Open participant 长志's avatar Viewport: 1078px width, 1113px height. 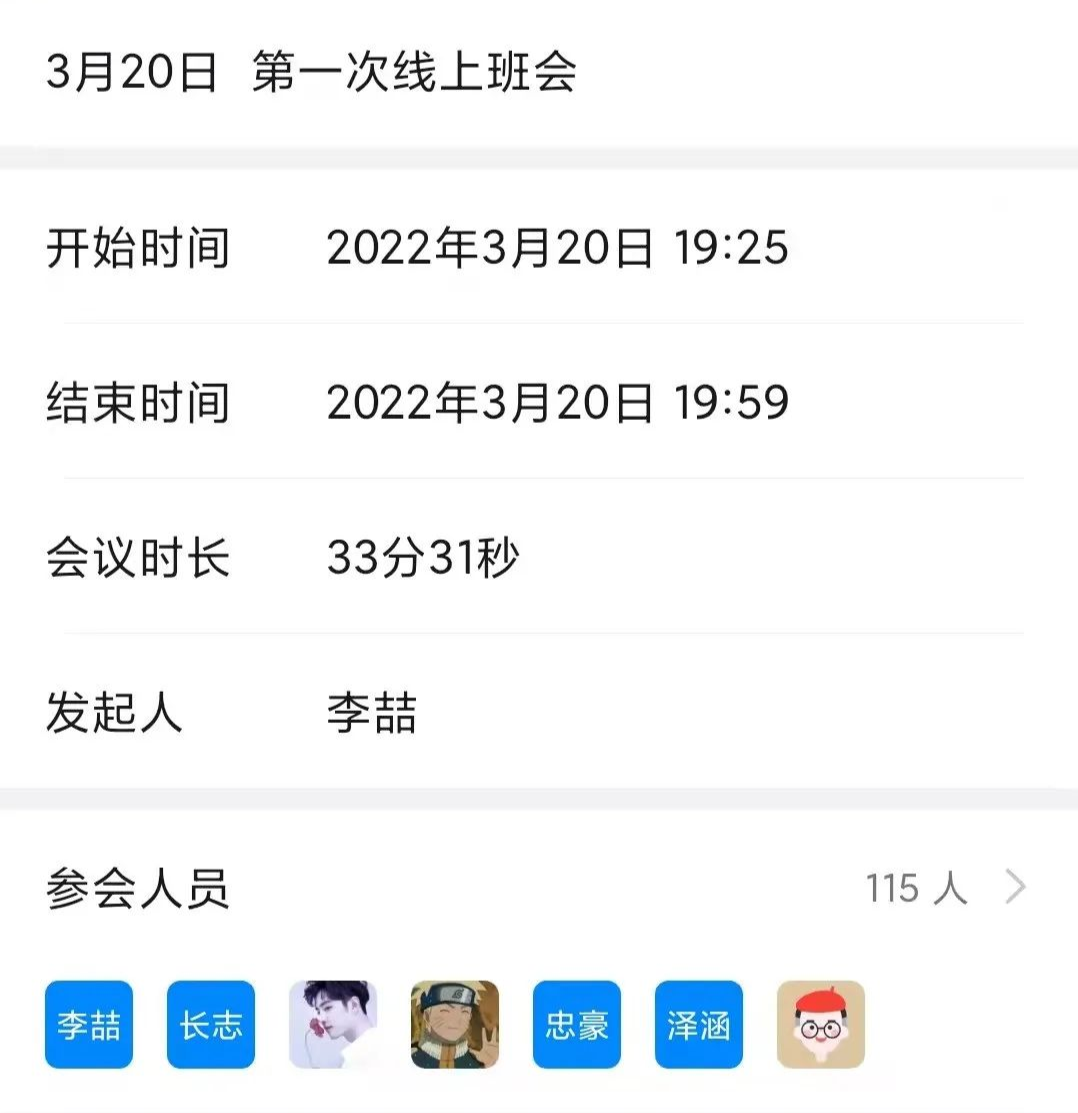[211, 1025]
